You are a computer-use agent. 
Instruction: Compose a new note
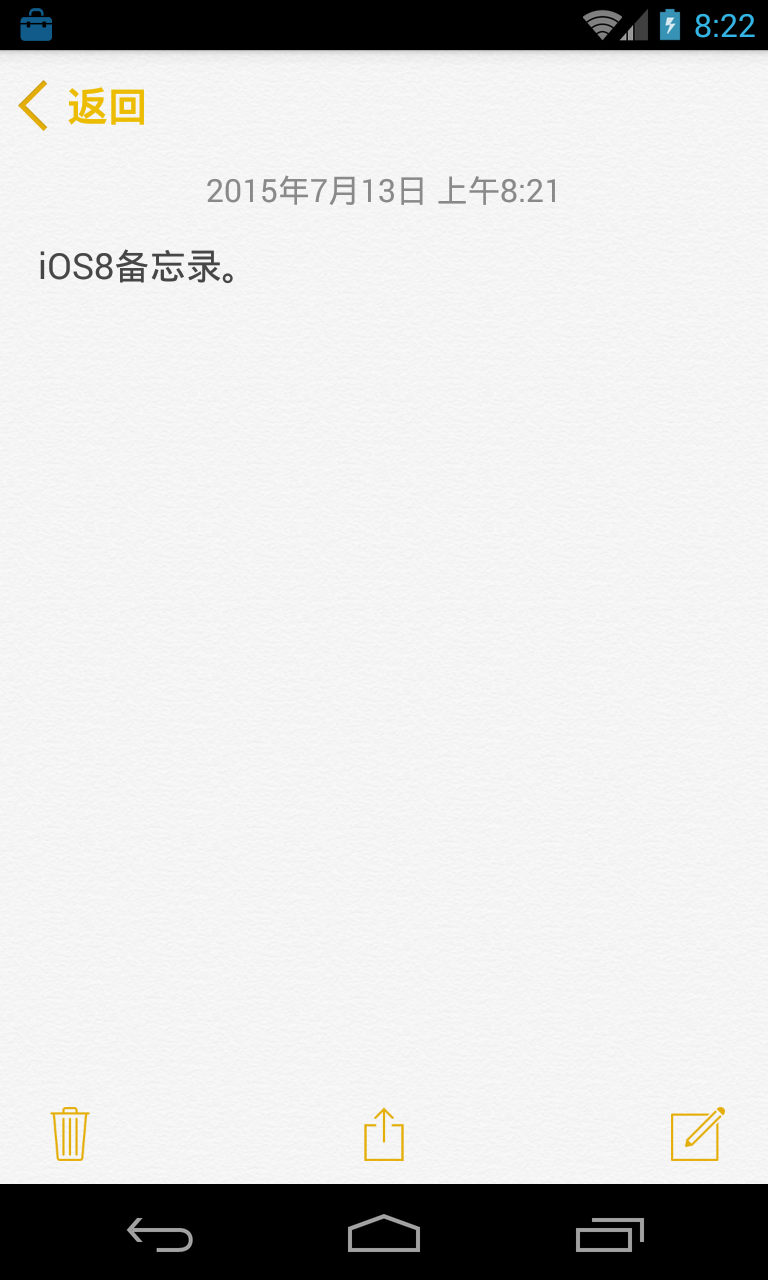coord(697,1134)
